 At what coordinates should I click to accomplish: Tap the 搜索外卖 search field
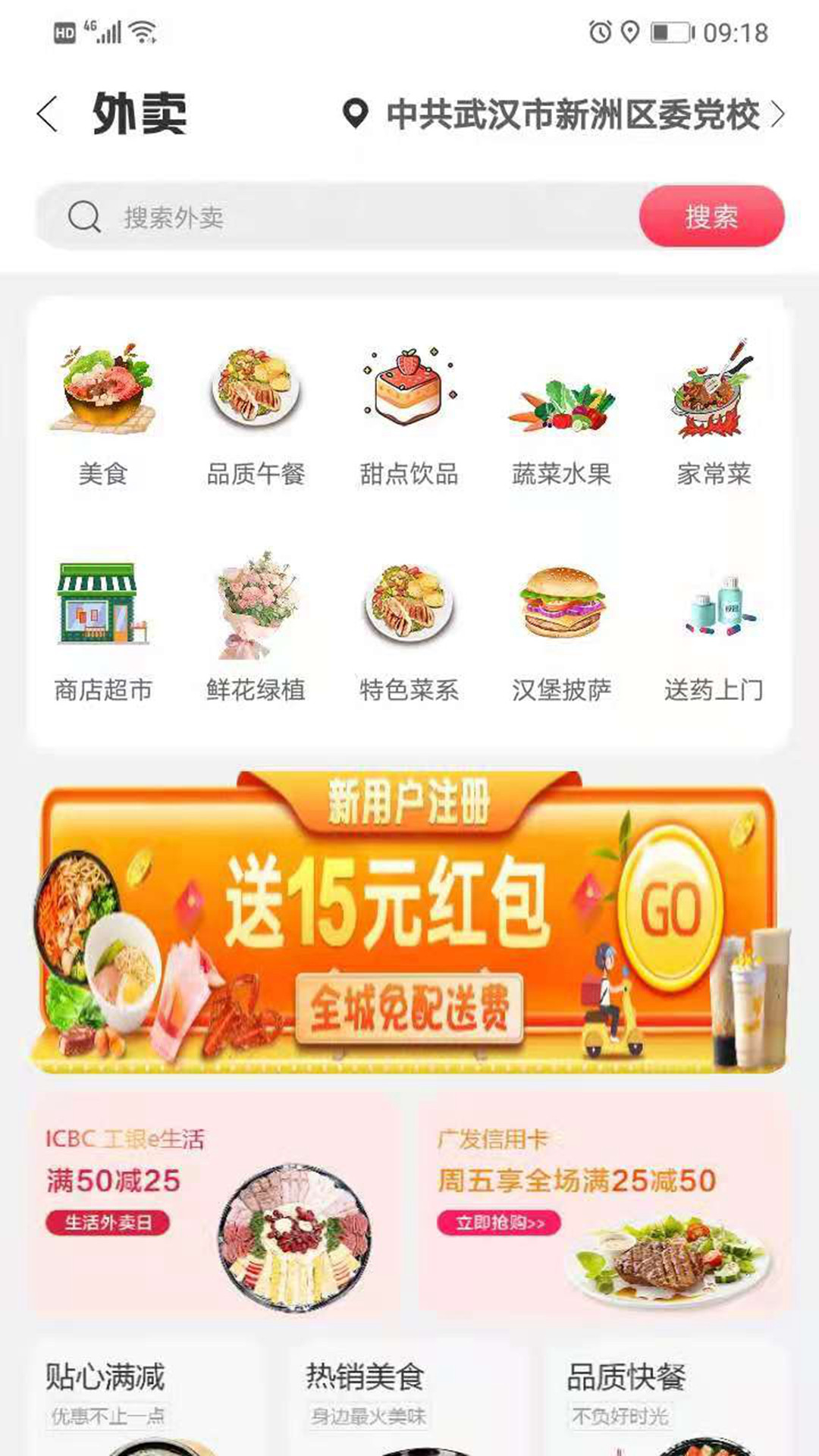coord(341,218)
